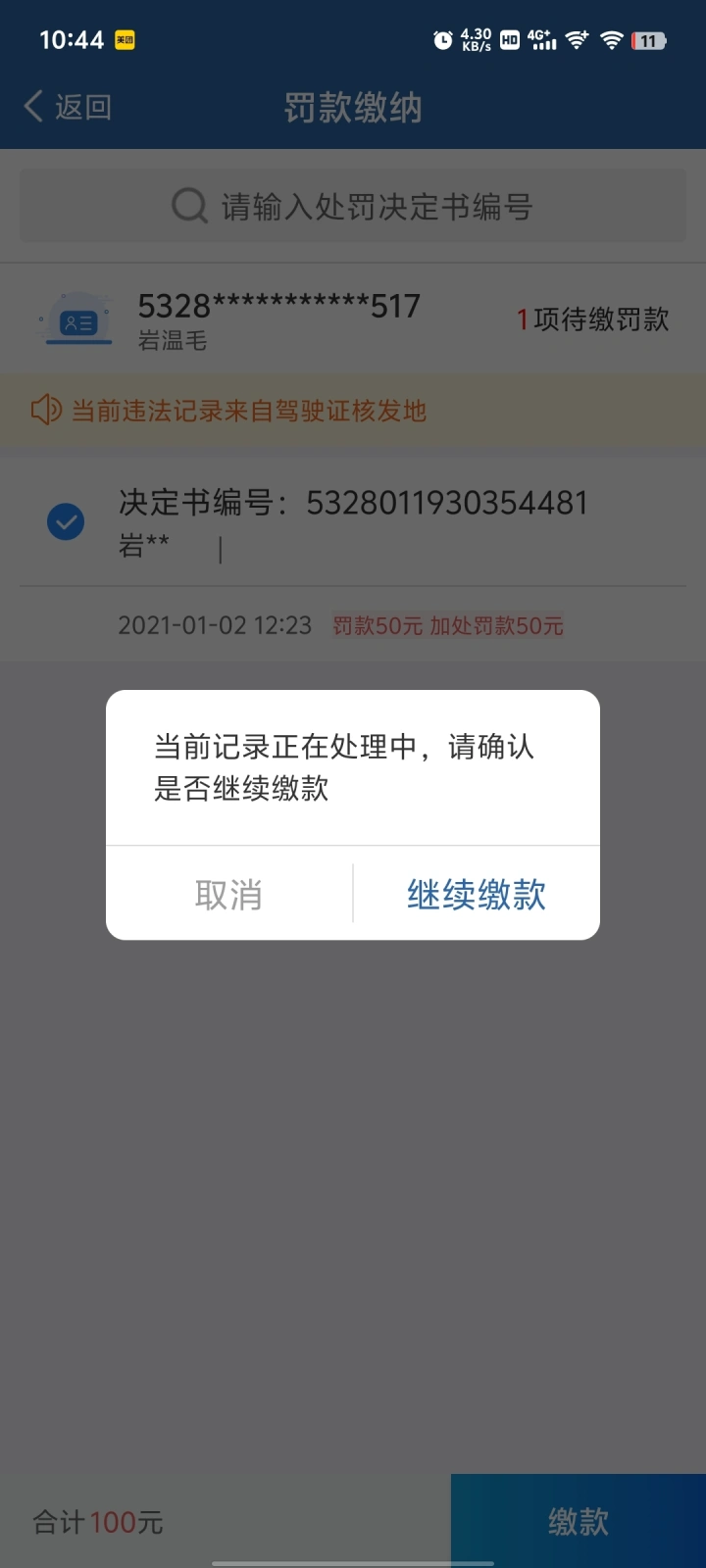Tap the 缴款 pay button at bottom

tap(579, 1521)
